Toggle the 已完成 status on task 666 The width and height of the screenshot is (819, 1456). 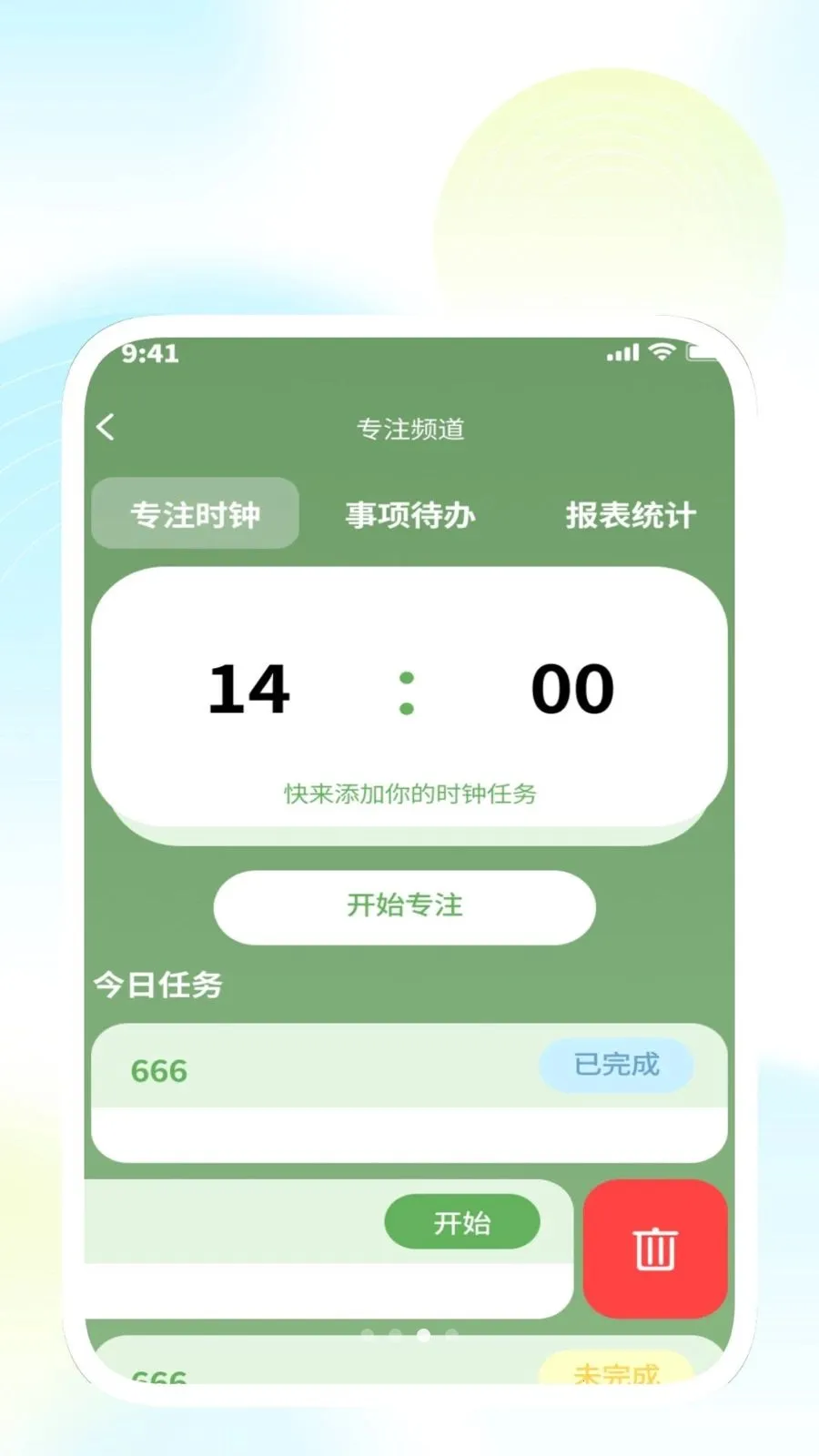tap(615, 1066)
